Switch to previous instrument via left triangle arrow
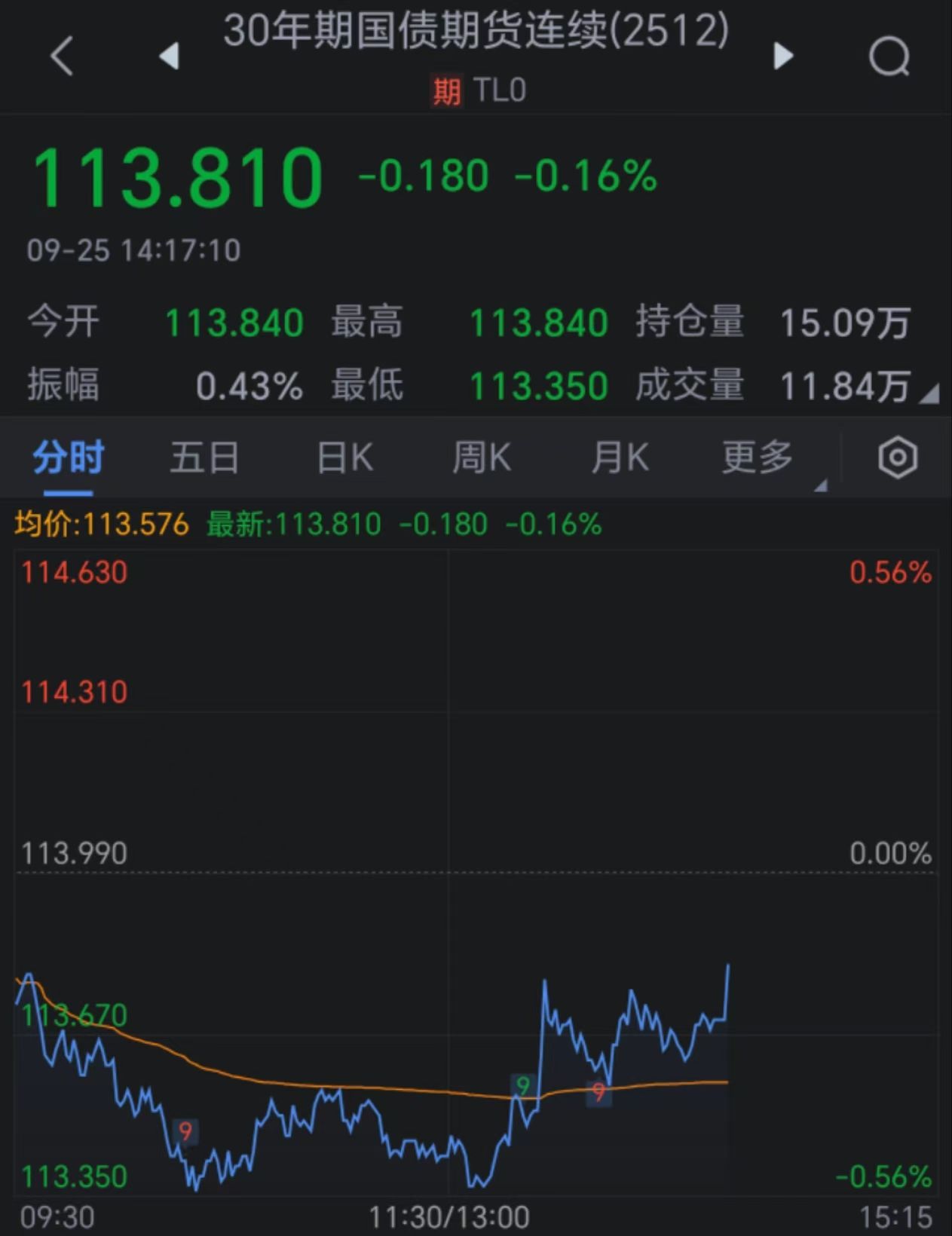The image size is (952, 1236). 169,56
